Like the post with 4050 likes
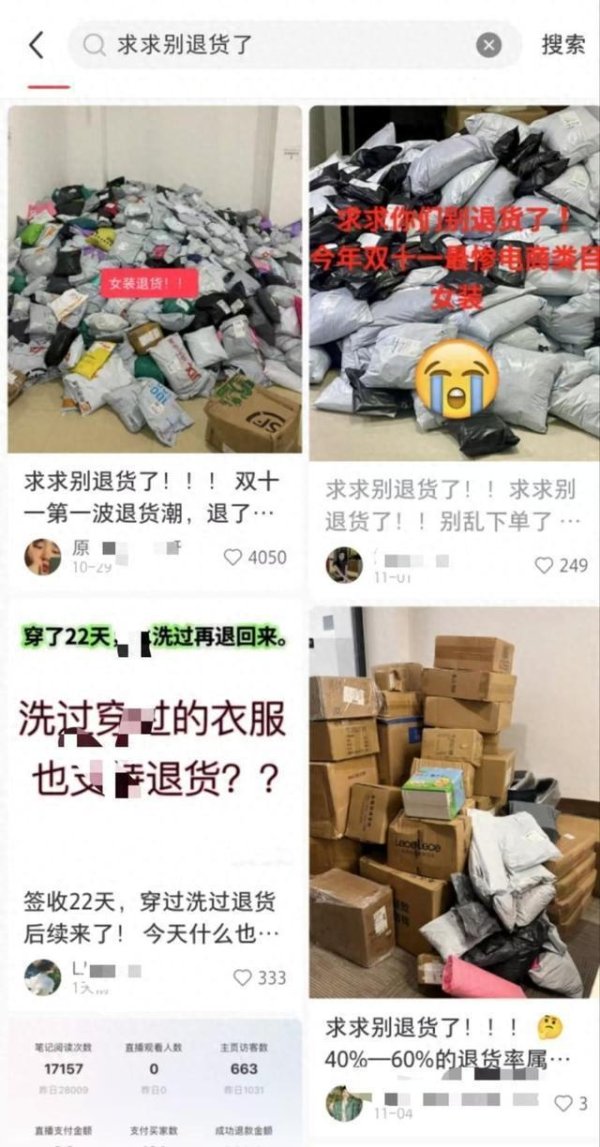 pos(254,557)
